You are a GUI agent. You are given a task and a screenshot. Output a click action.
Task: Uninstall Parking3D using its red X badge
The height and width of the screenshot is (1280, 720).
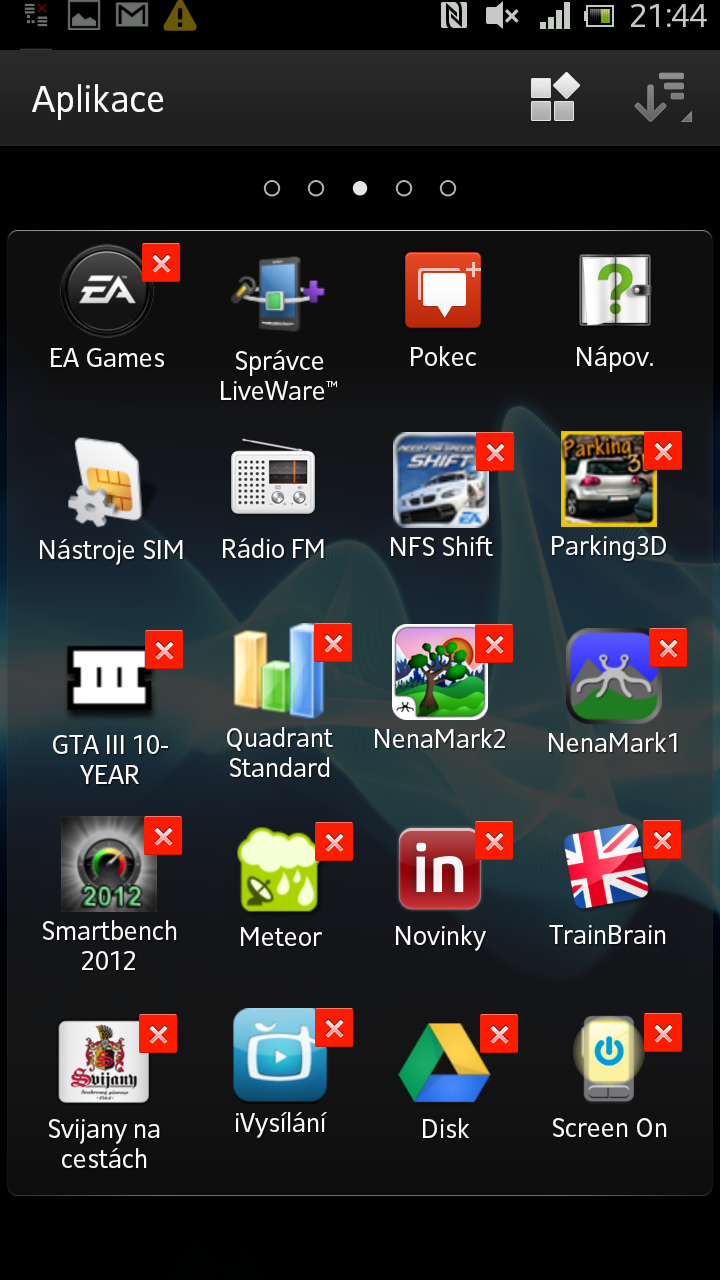pos(661,451)
